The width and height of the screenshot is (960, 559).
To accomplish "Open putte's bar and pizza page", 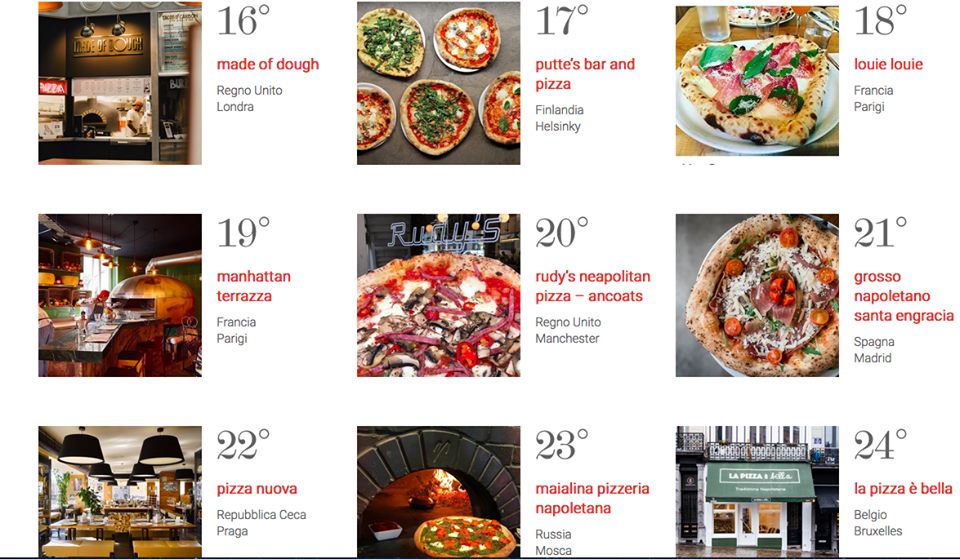I will [x=584, y=74].
